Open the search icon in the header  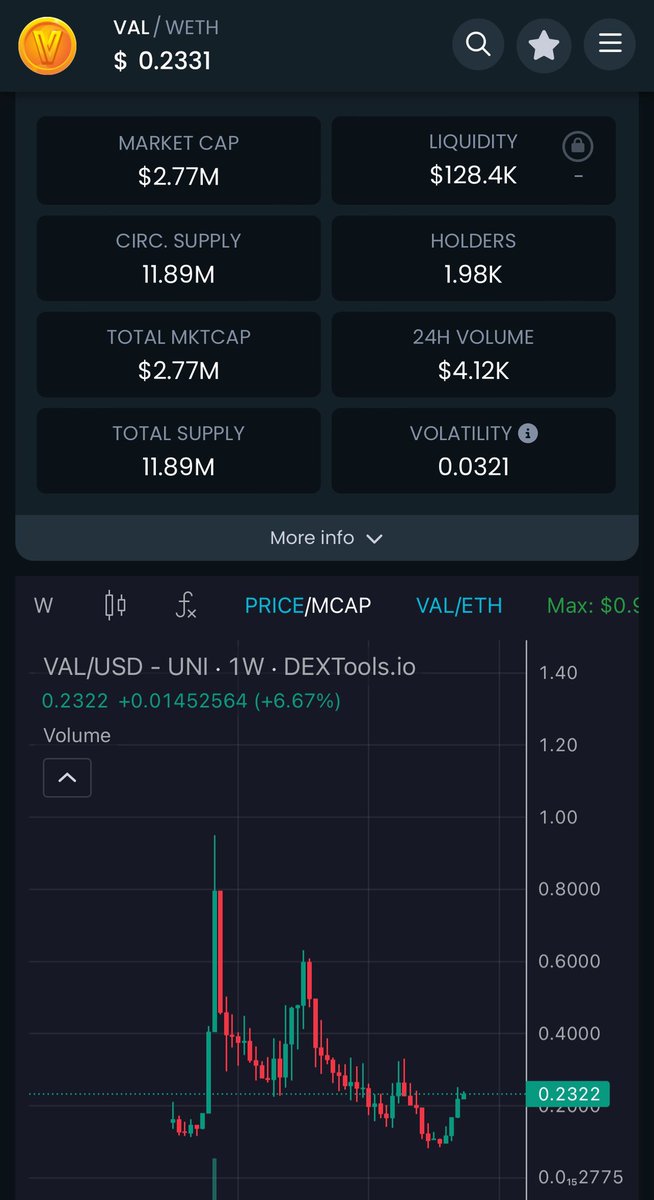[478, 45]
